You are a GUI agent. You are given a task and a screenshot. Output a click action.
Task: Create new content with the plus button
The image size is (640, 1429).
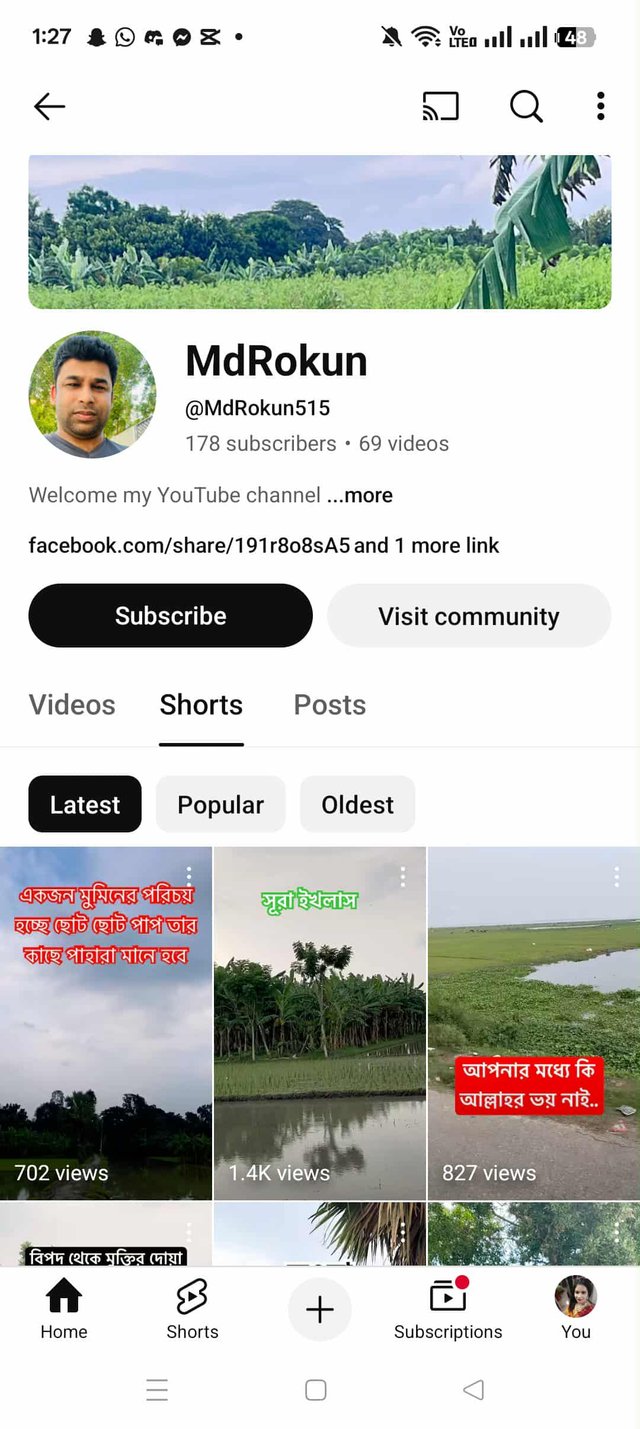coord(320,1309)
